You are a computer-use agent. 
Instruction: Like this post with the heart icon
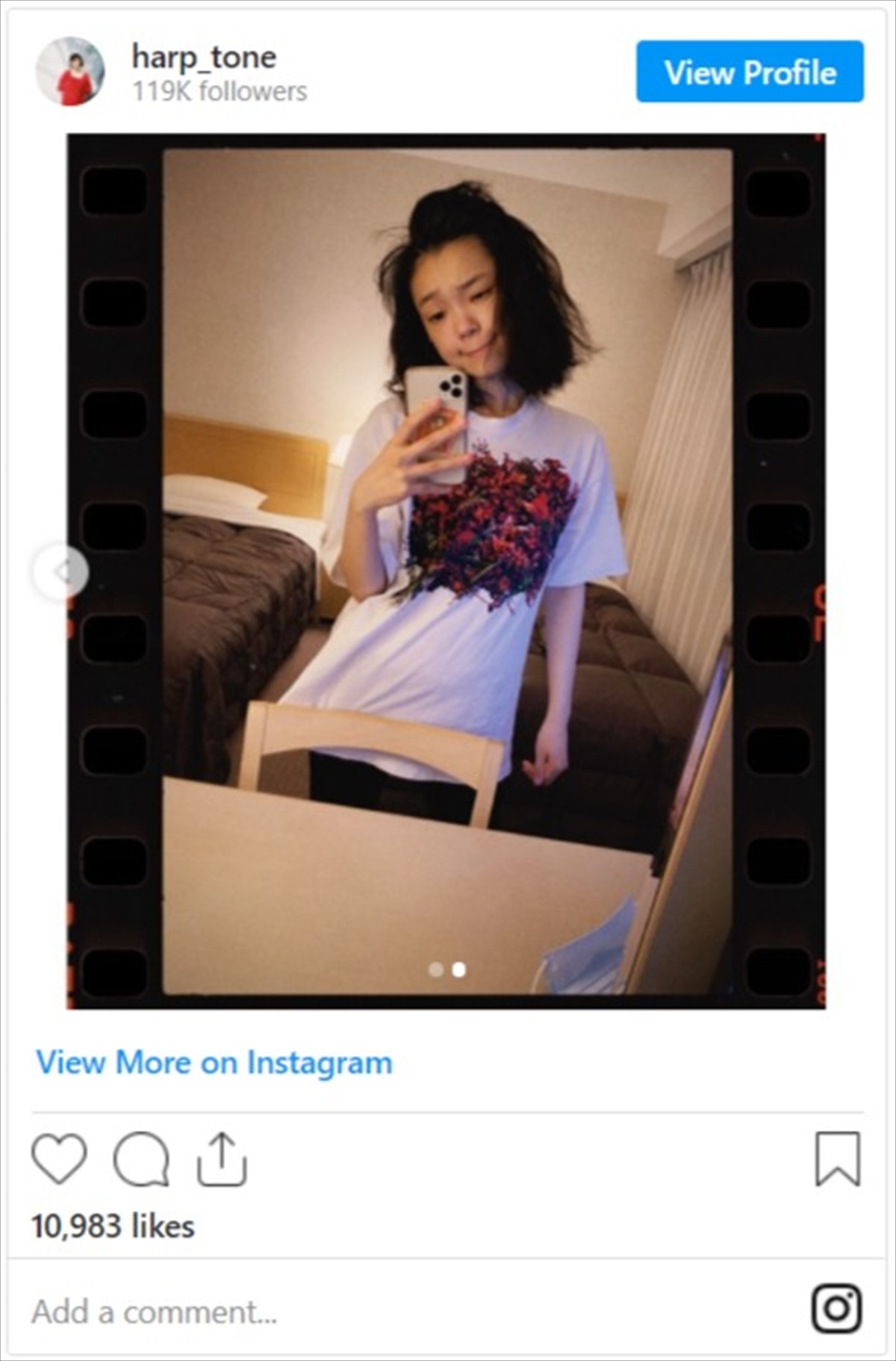click(59, 1159)
